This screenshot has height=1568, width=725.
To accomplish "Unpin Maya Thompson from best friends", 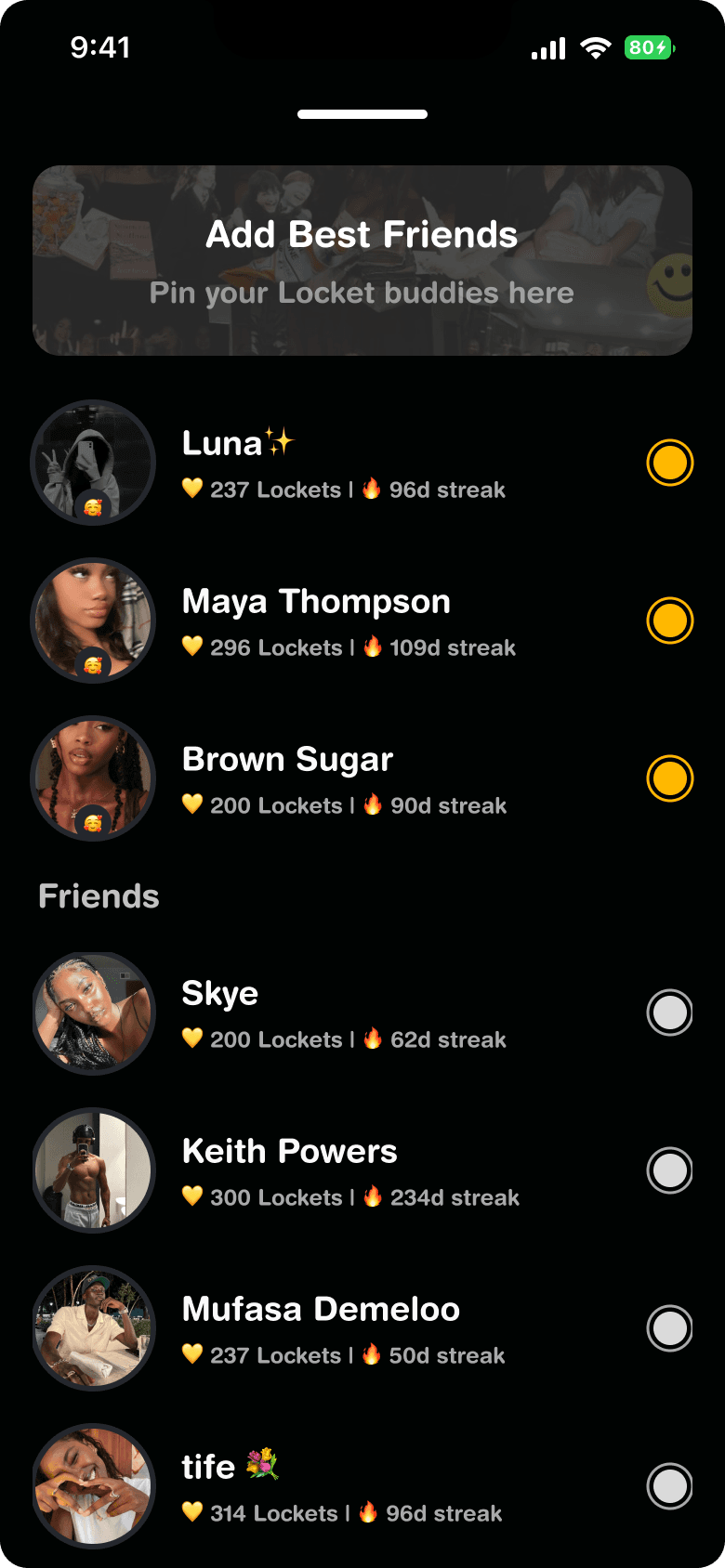I will coord(670,621).
